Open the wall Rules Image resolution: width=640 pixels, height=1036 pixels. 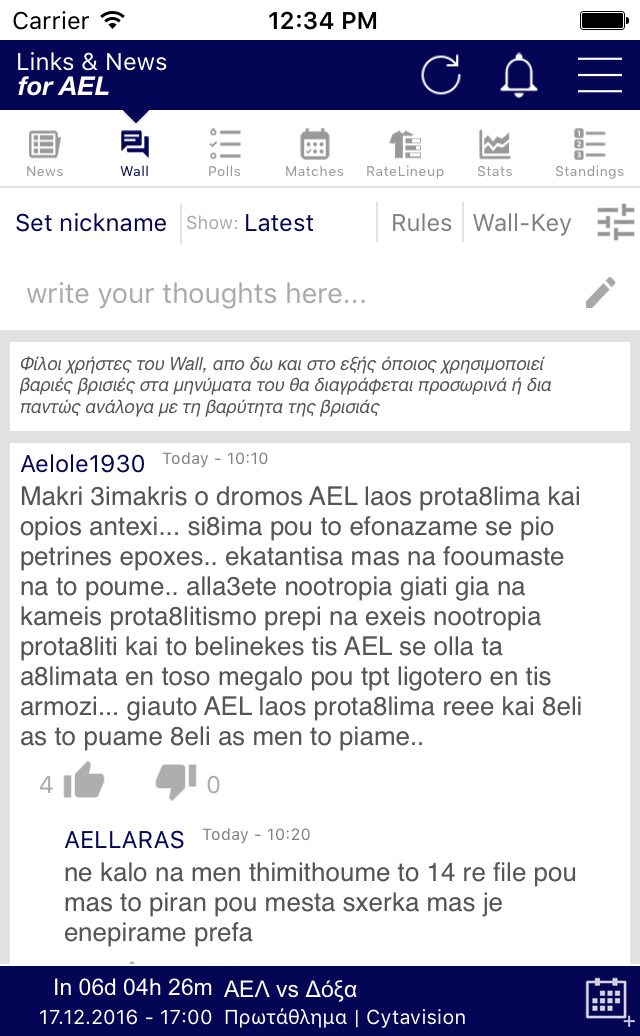coord(421,223)
